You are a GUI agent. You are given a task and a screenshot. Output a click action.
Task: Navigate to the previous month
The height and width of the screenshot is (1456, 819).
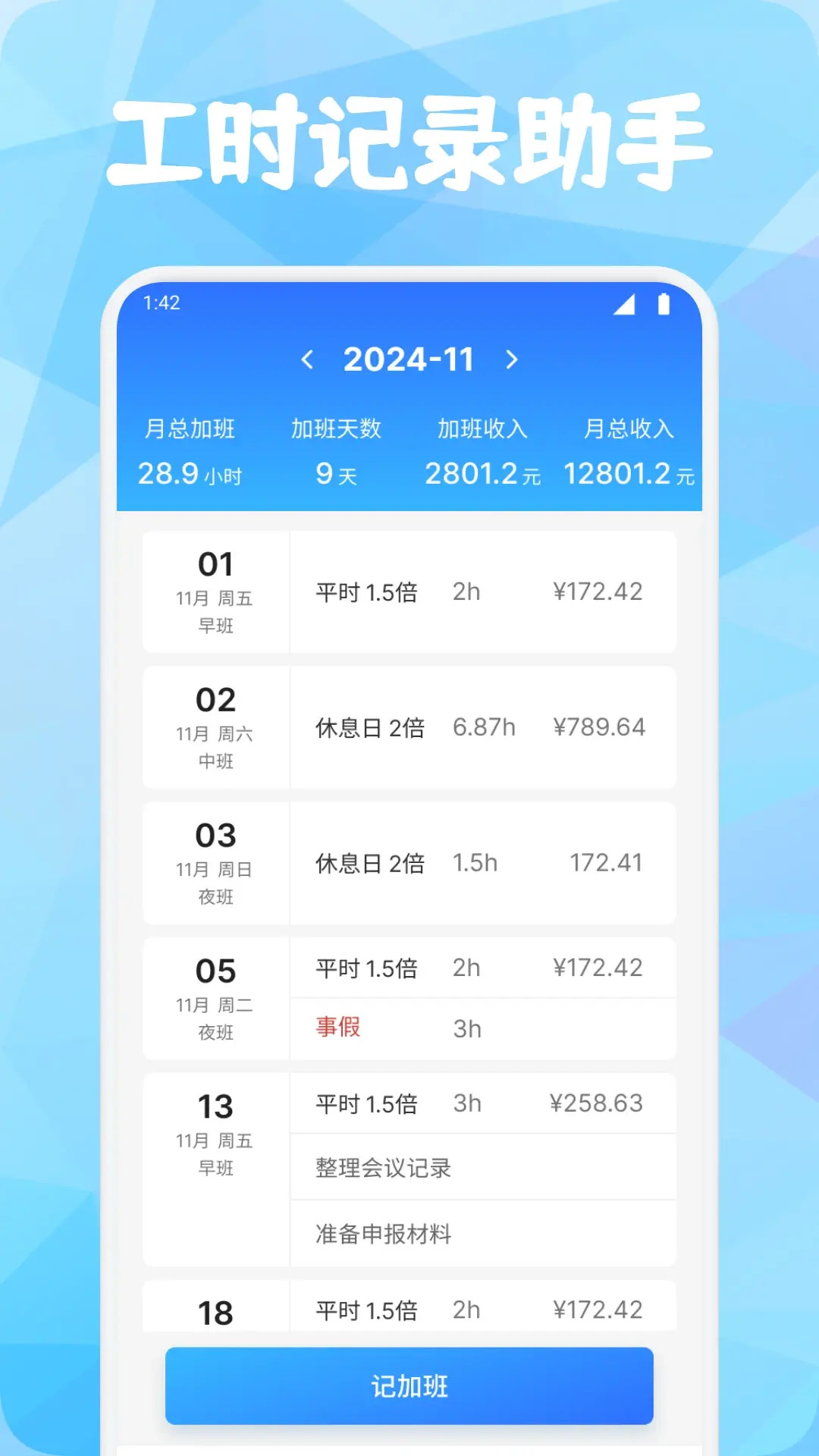(308, 359)
